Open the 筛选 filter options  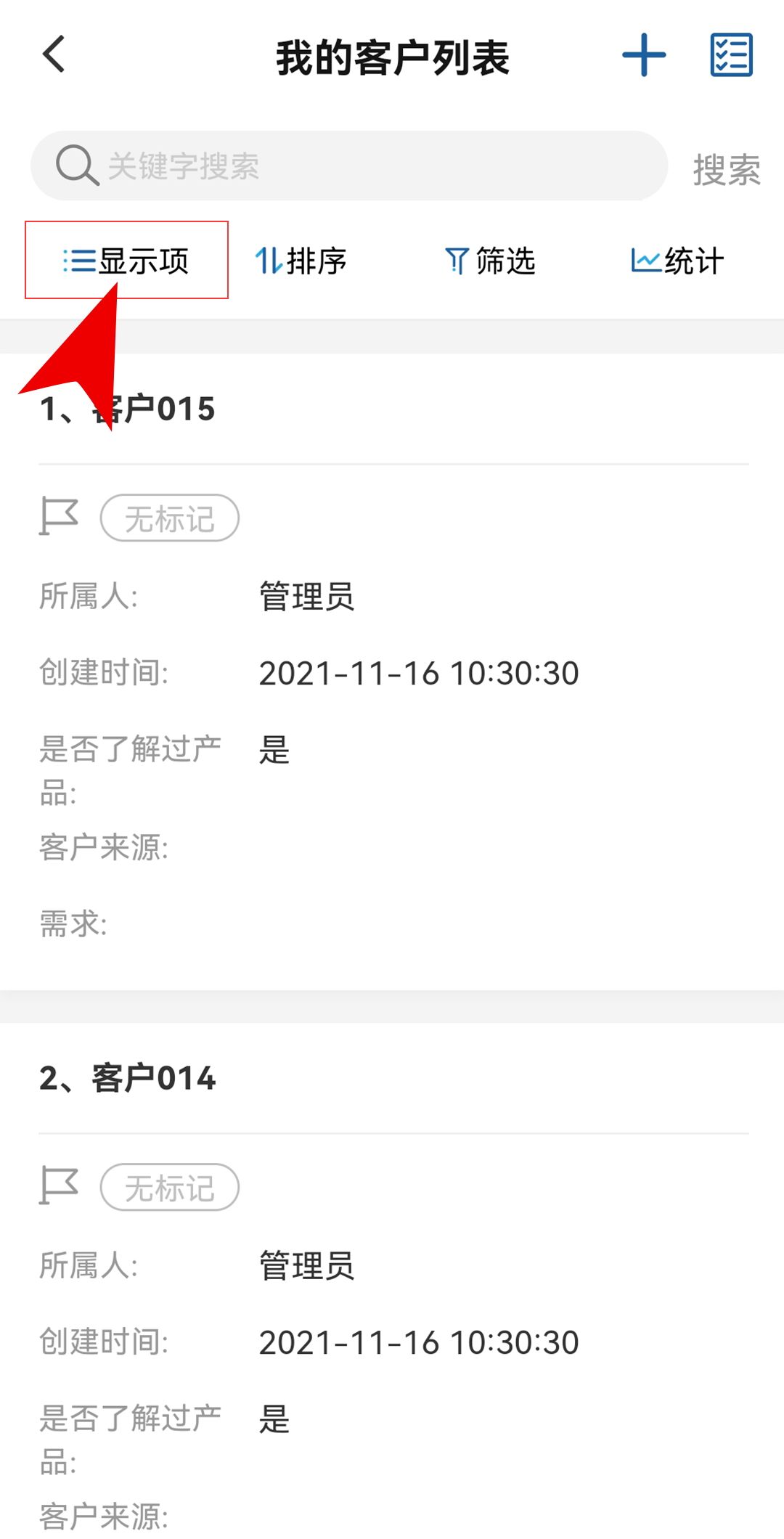point(490,261)
